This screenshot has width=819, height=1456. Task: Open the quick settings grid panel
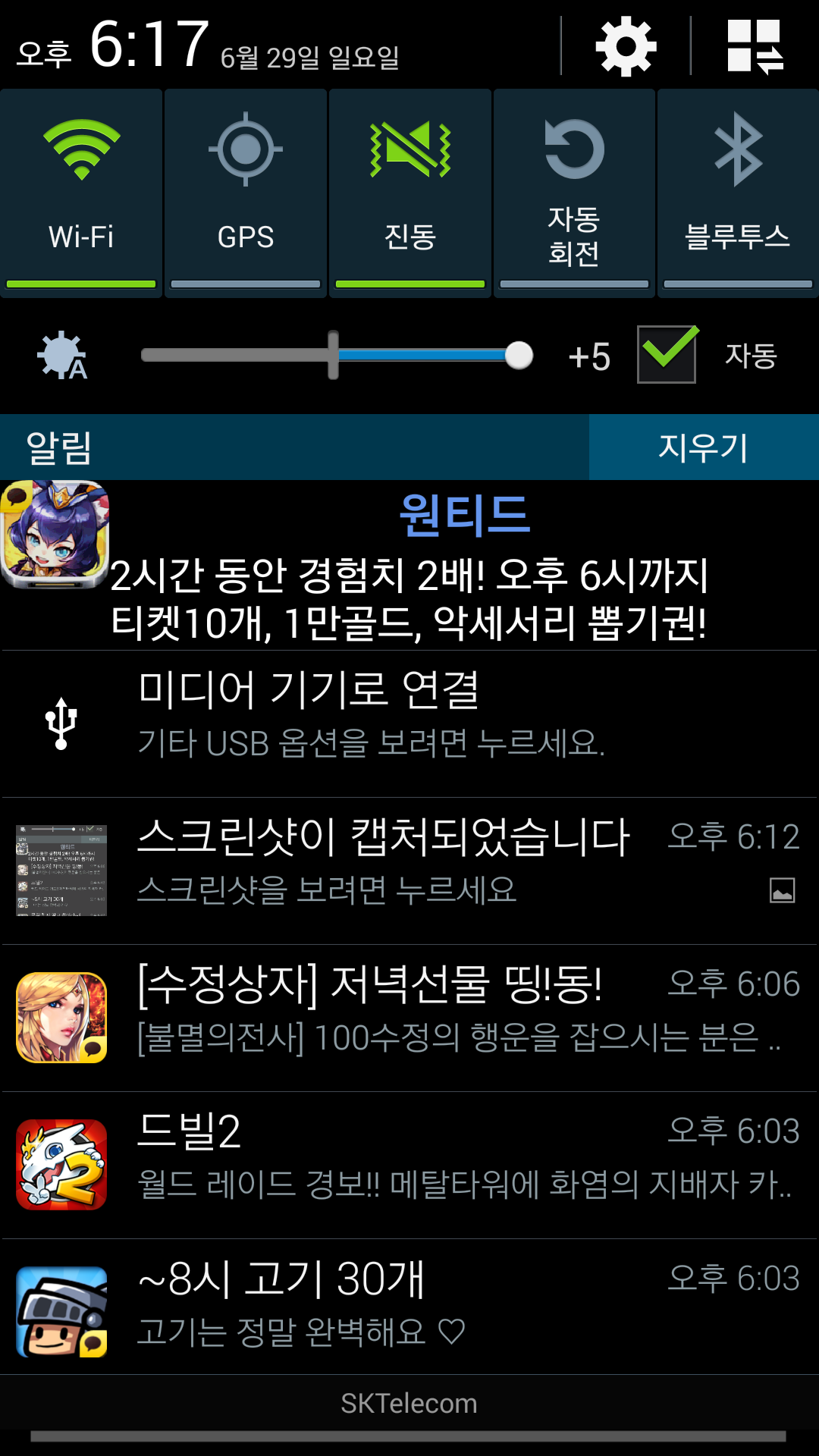pos(755,47)
